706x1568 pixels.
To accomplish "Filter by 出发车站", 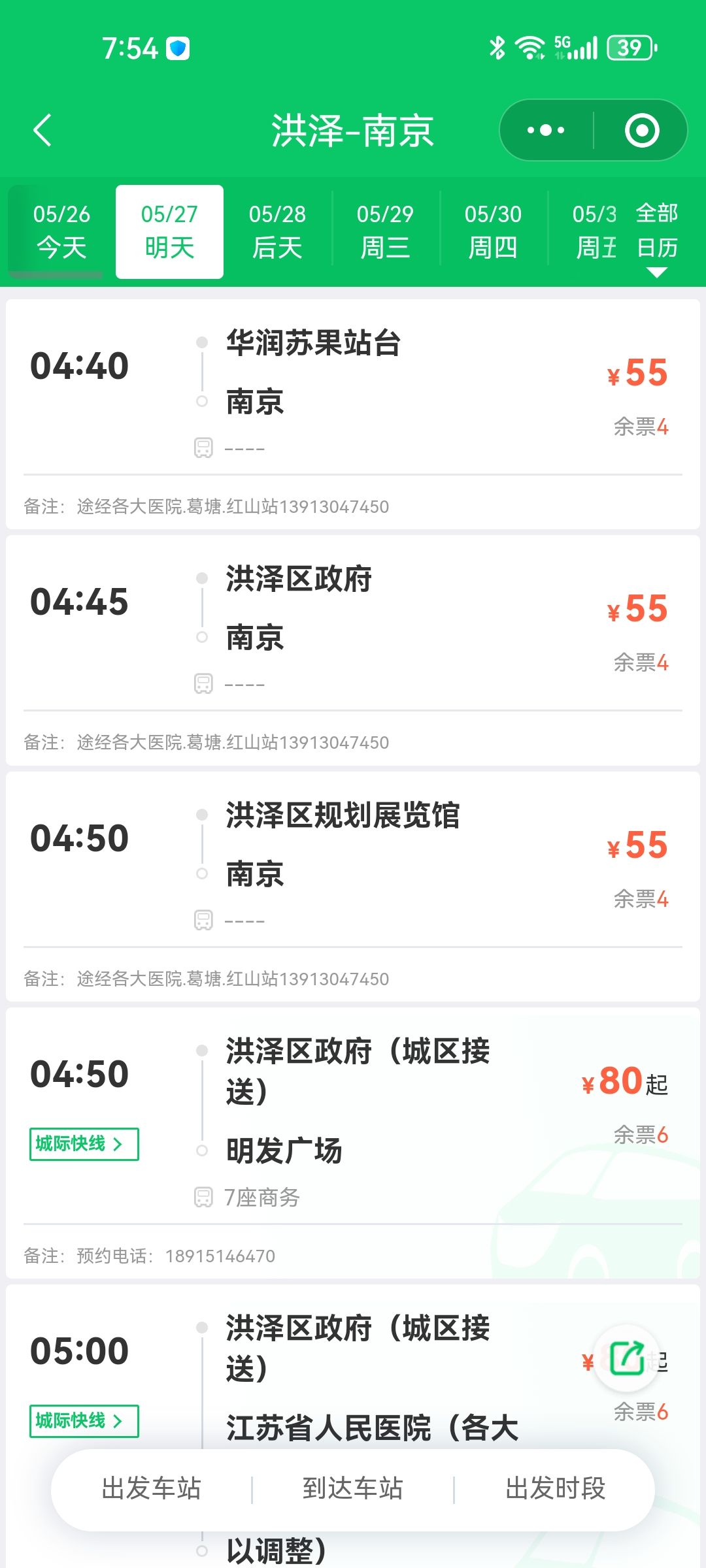I will coord(151,1489).
